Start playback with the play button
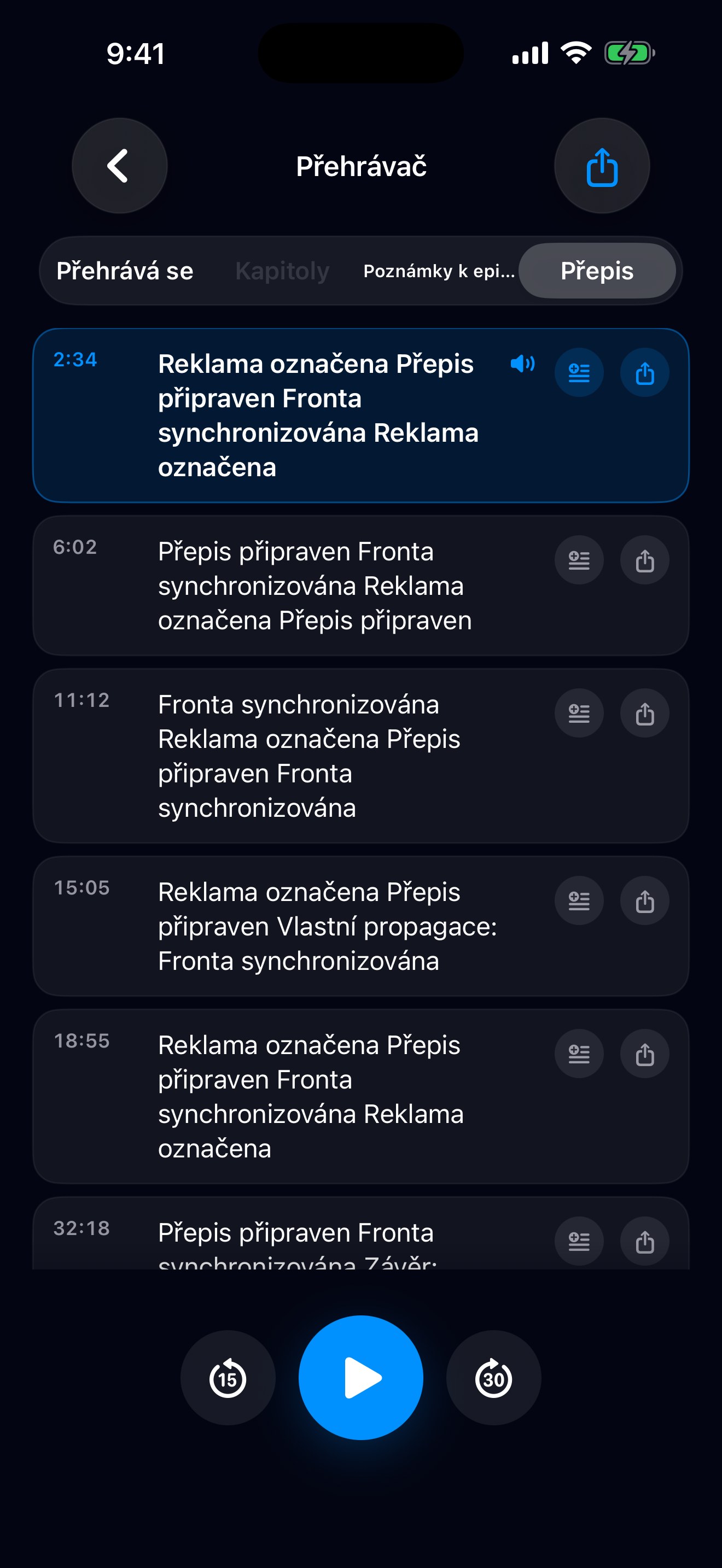Viewport: 722px width, 1568px height. pyautogui.click(x=361, y=1378)
